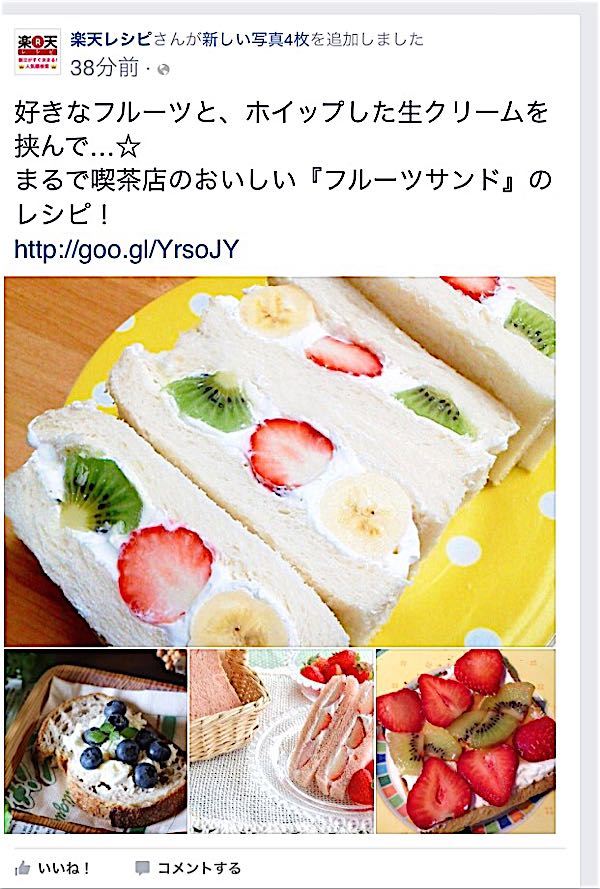
Task: View the large fruit sandwich photo
Action: pyautogui.click(x=280, y=461)
